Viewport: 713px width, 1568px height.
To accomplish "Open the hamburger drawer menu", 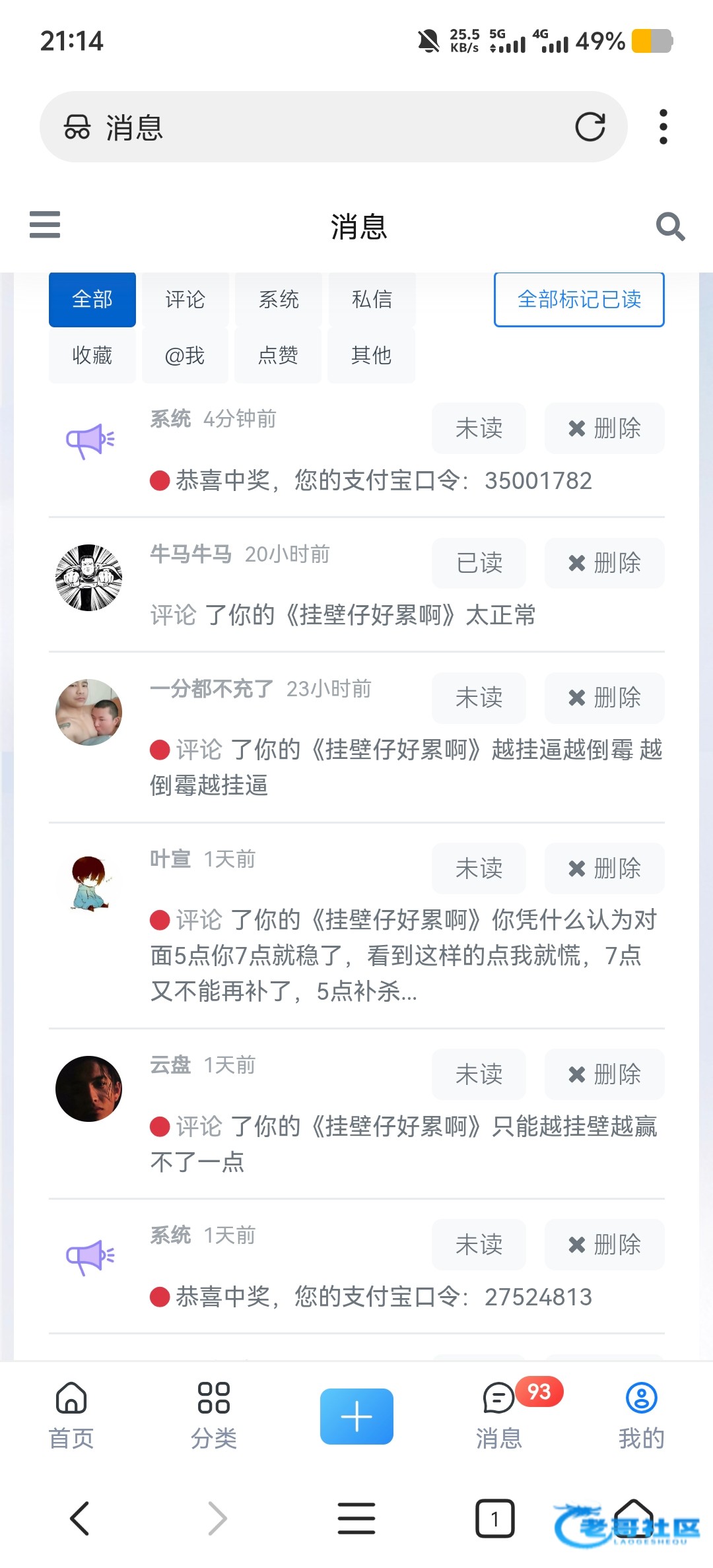I will pyautogui.click(x=45, y=224).
